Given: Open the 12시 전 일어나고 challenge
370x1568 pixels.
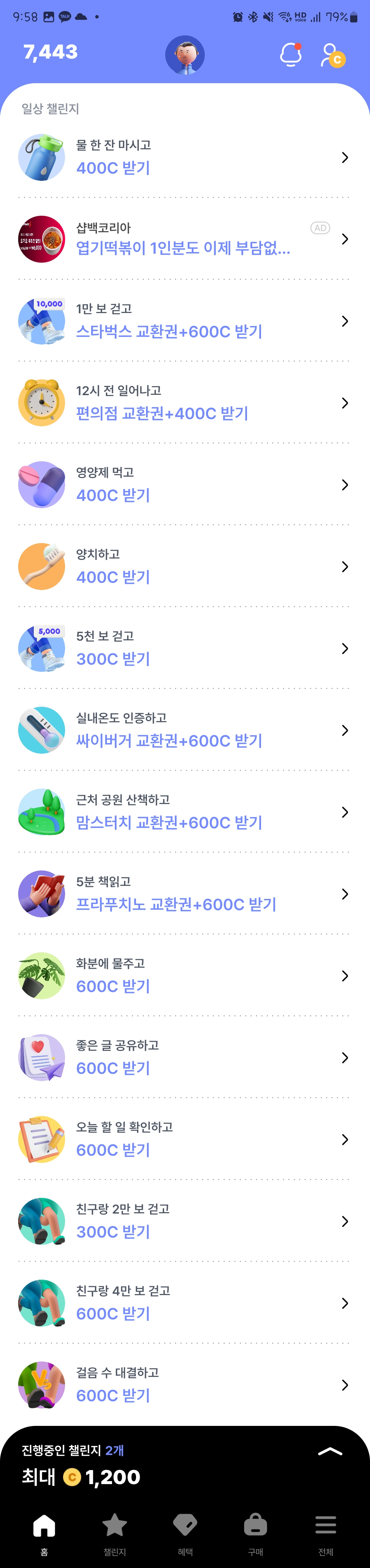Looking at the screenshot, I should [x=183, y=403].
